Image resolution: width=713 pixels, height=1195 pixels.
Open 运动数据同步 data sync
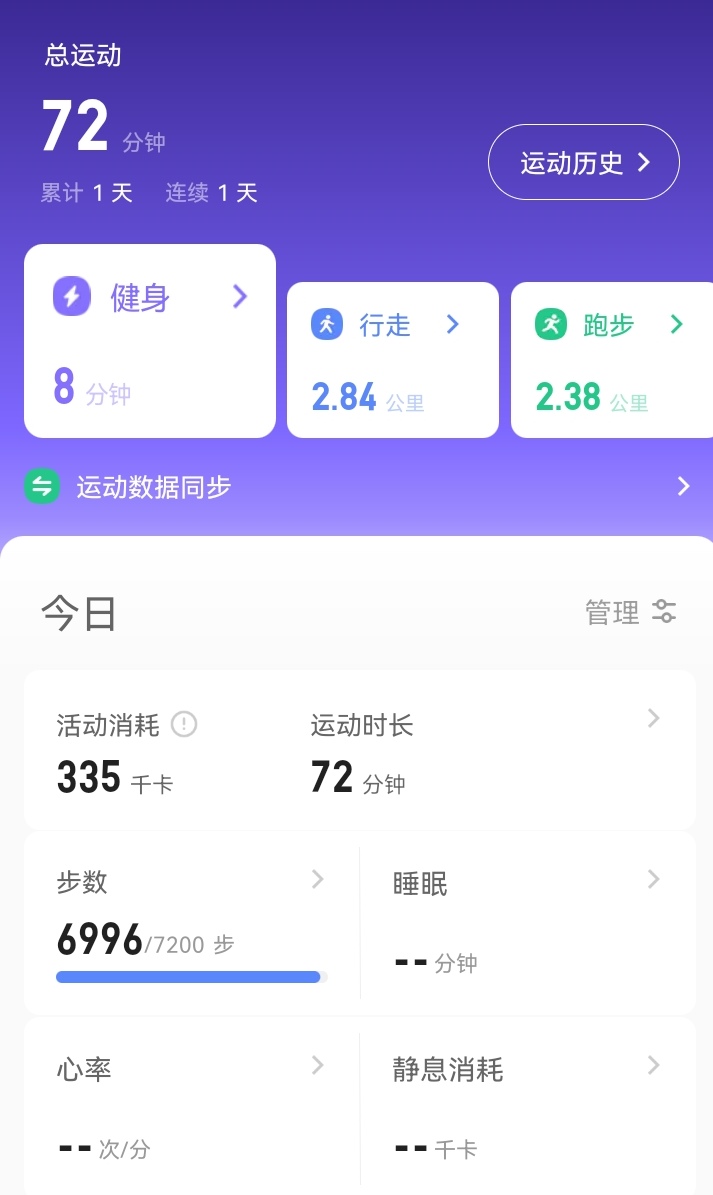pos(356,487)
